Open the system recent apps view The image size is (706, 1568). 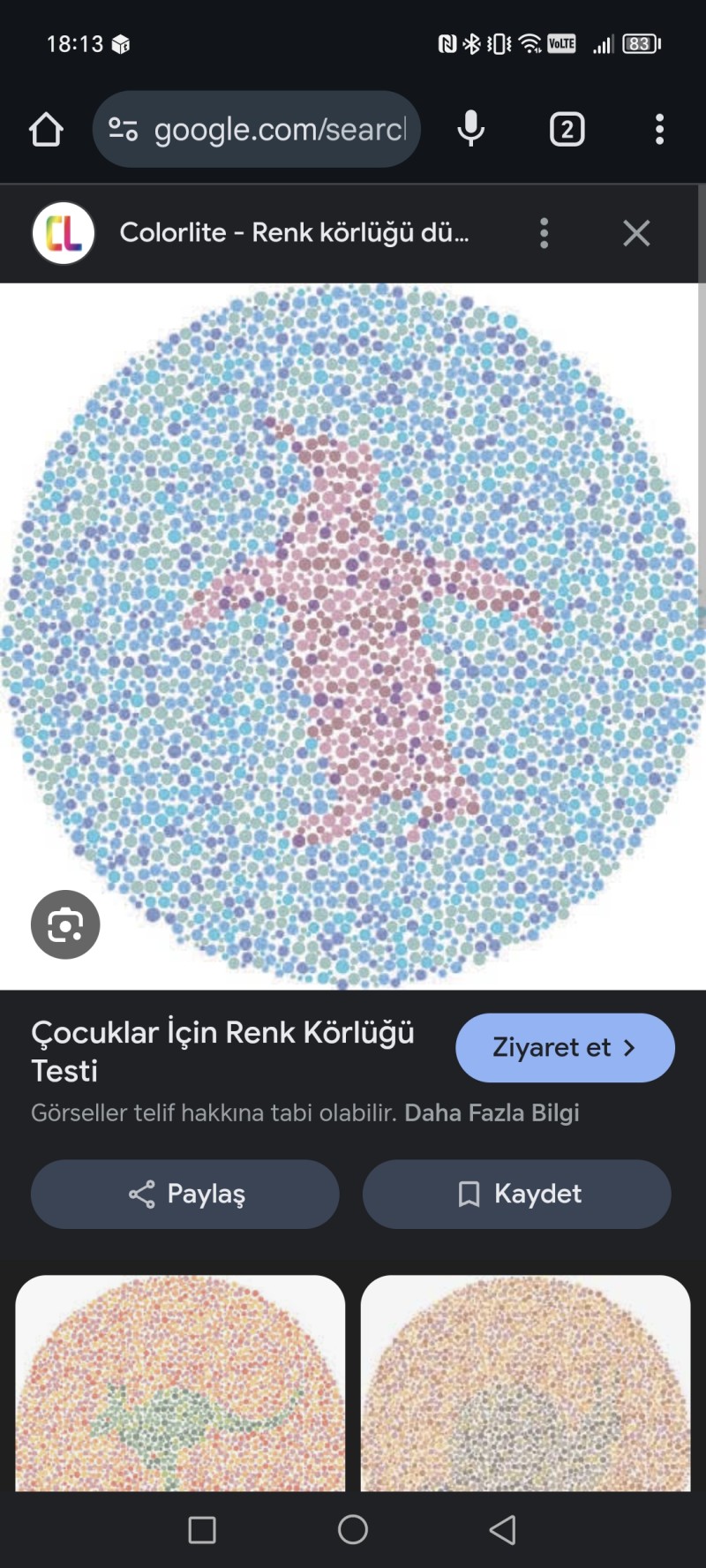(x=202, y=1529)
